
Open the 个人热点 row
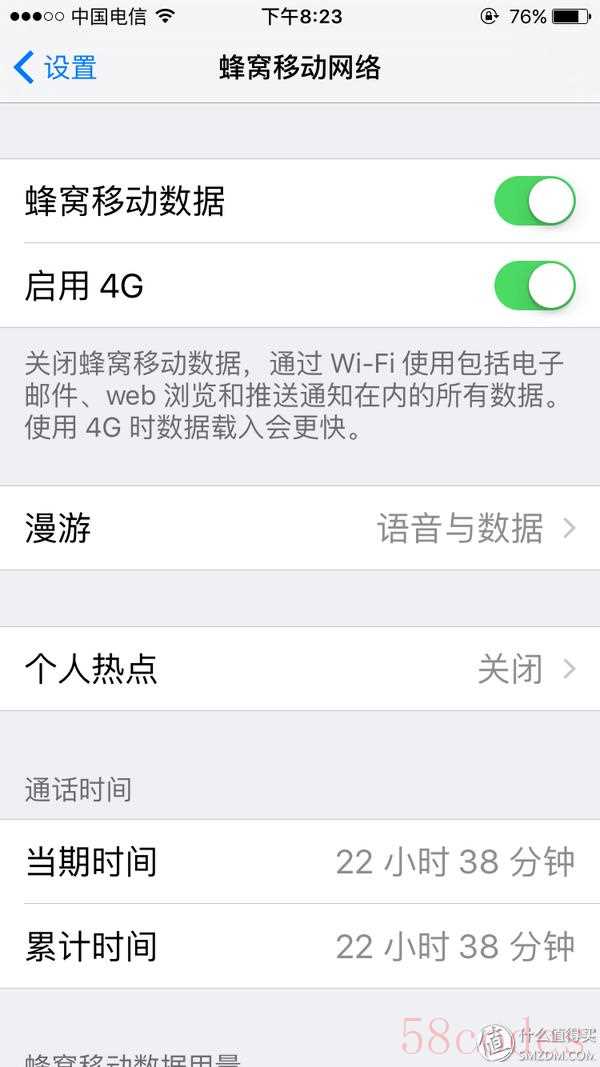300,669
